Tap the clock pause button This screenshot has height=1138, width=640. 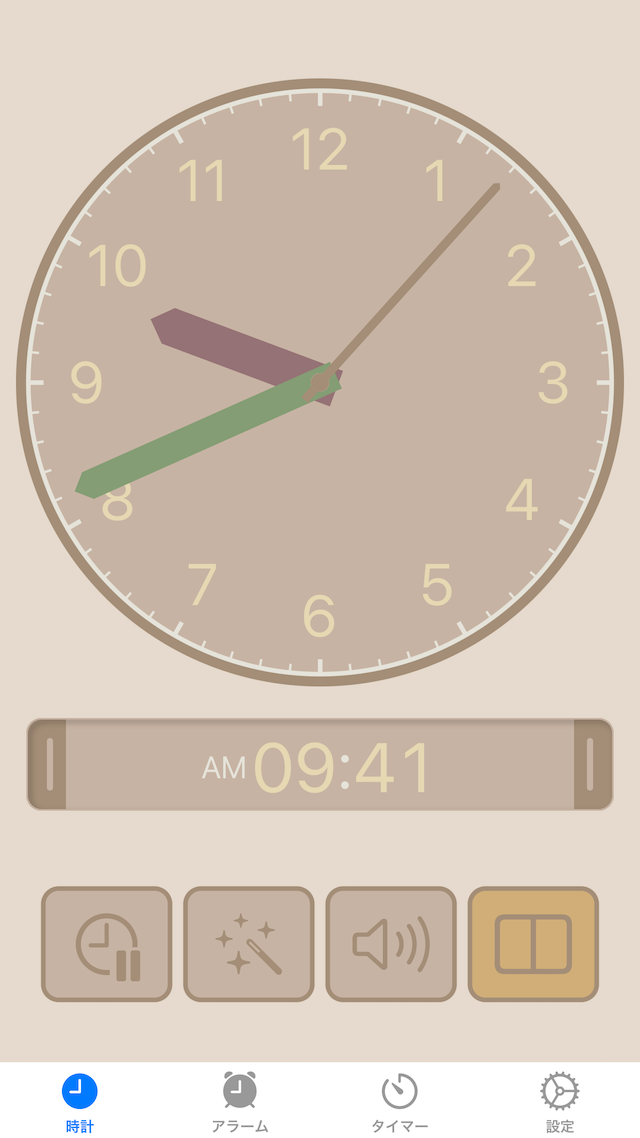[x=107, y=944]
